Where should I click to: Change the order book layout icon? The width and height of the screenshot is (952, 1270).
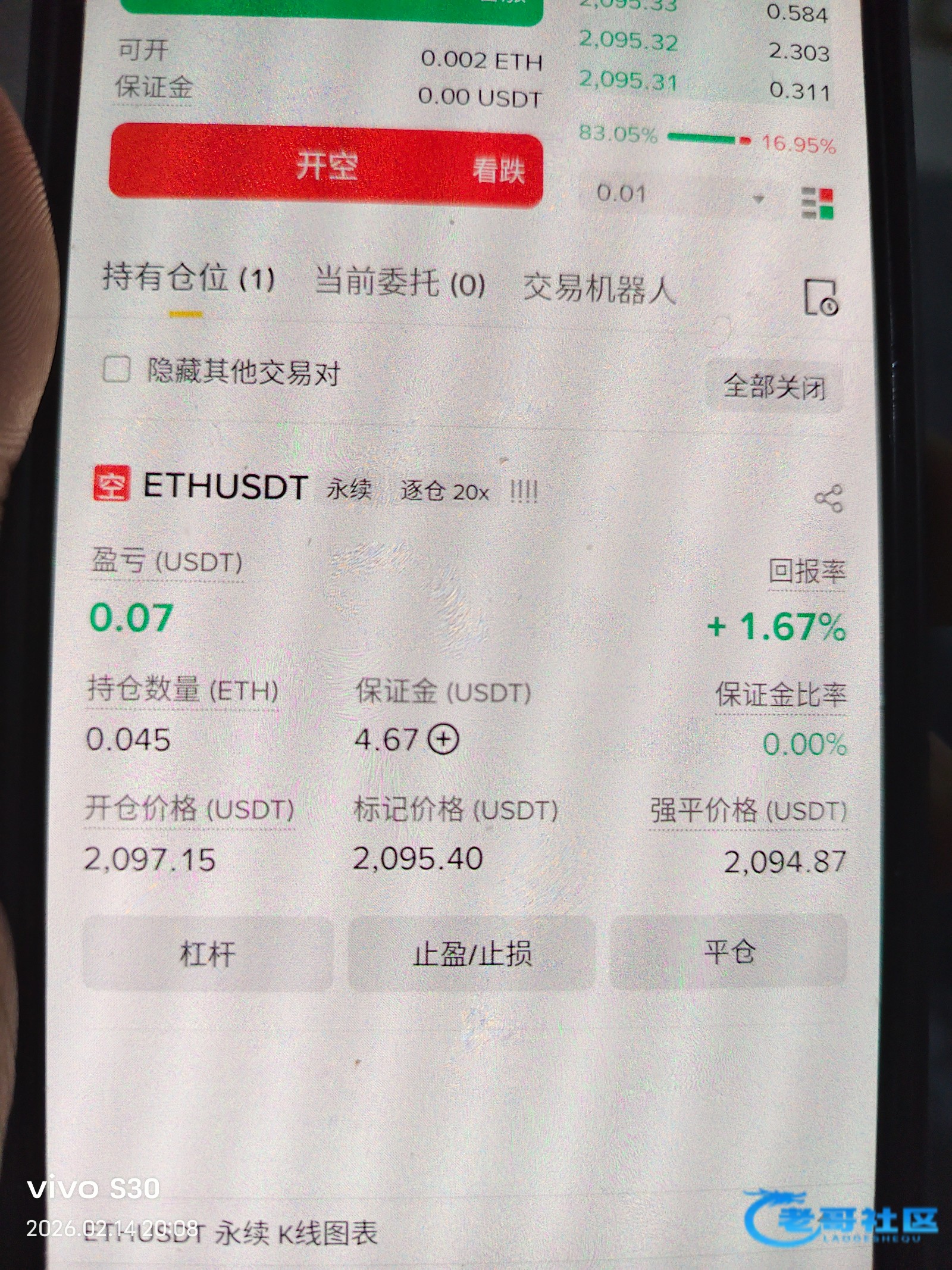(817, 204)
